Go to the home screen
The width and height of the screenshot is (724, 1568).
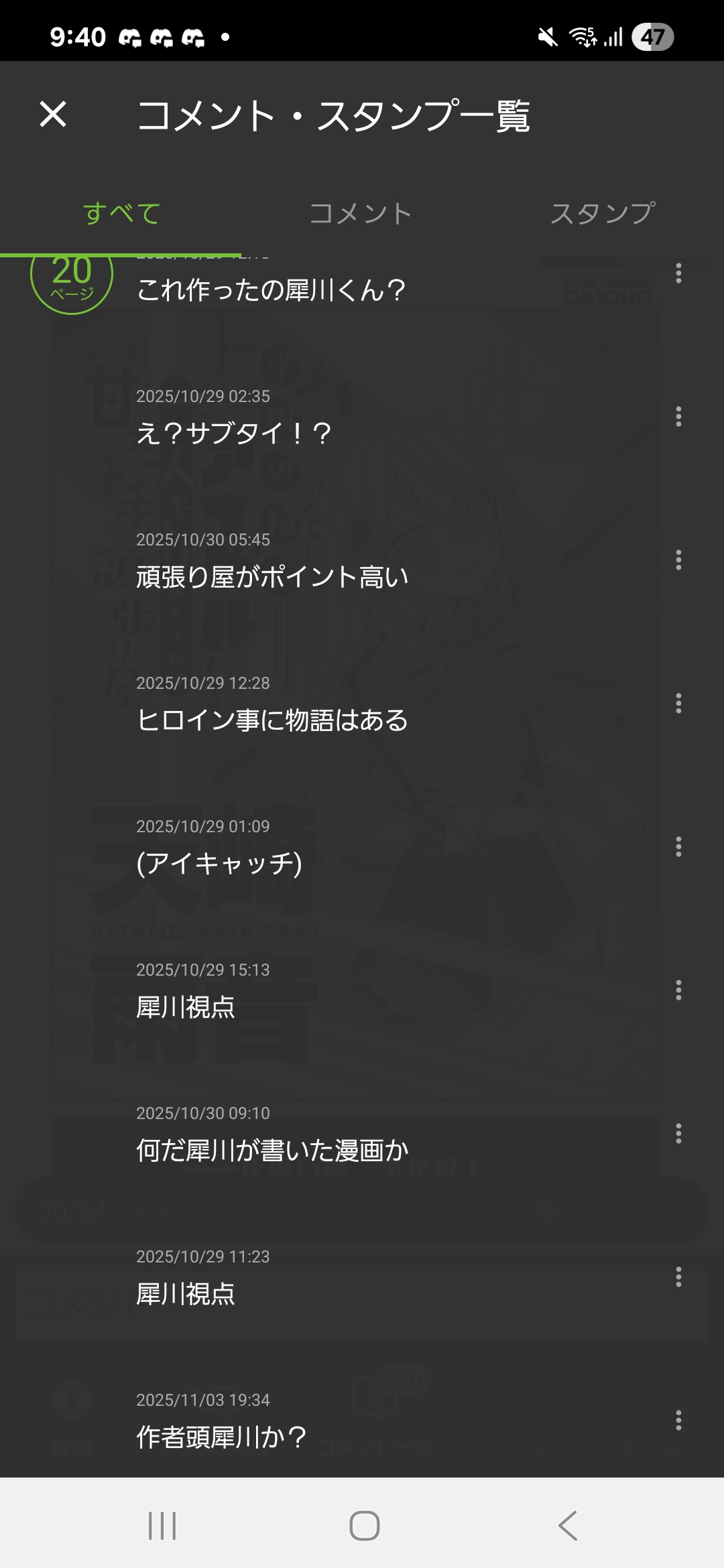364,1526
